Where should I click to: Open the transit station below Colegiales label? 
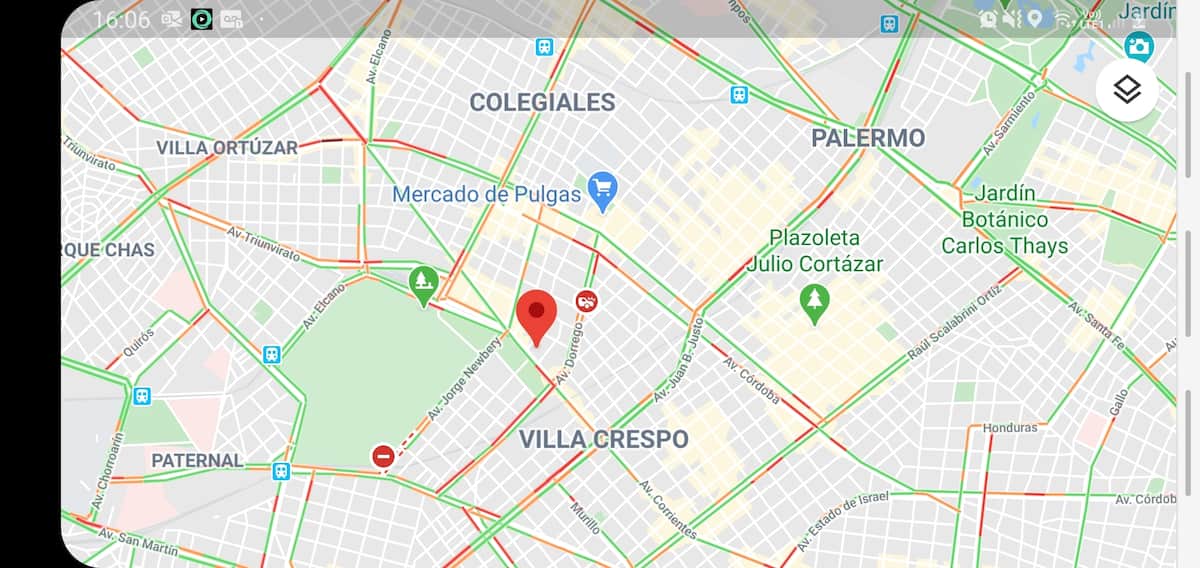[x=739, y=95]
